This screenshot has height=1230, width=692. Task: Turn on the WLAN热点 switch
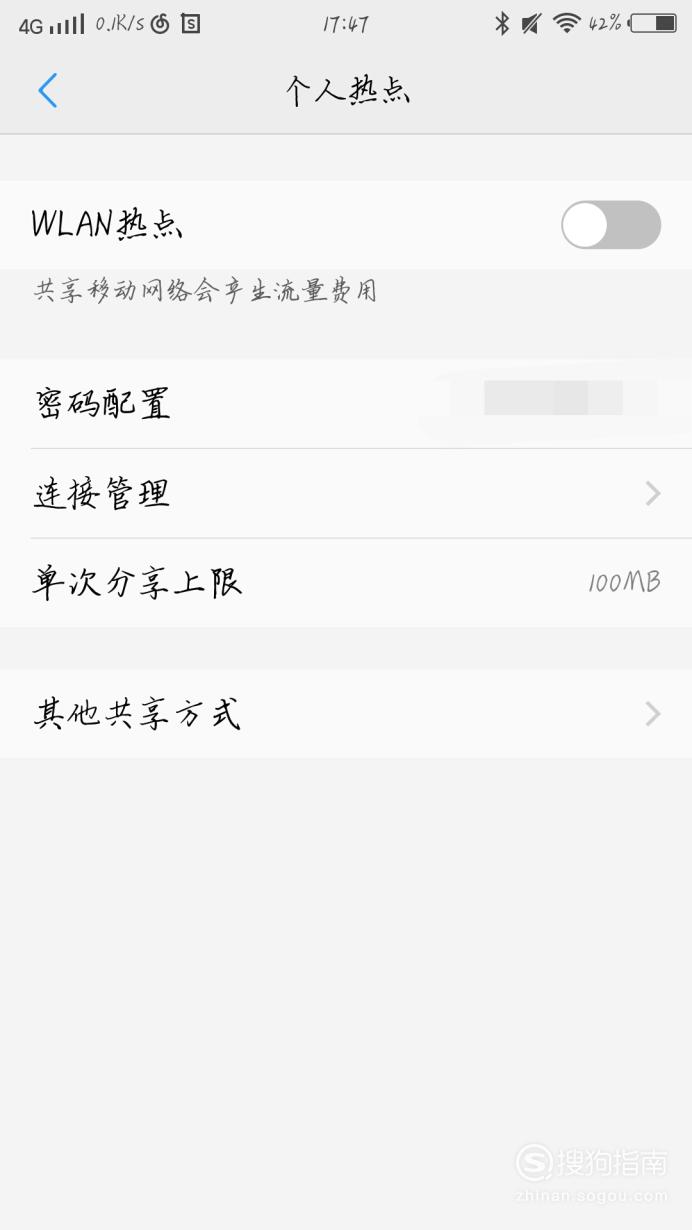[x=611, y=225]
